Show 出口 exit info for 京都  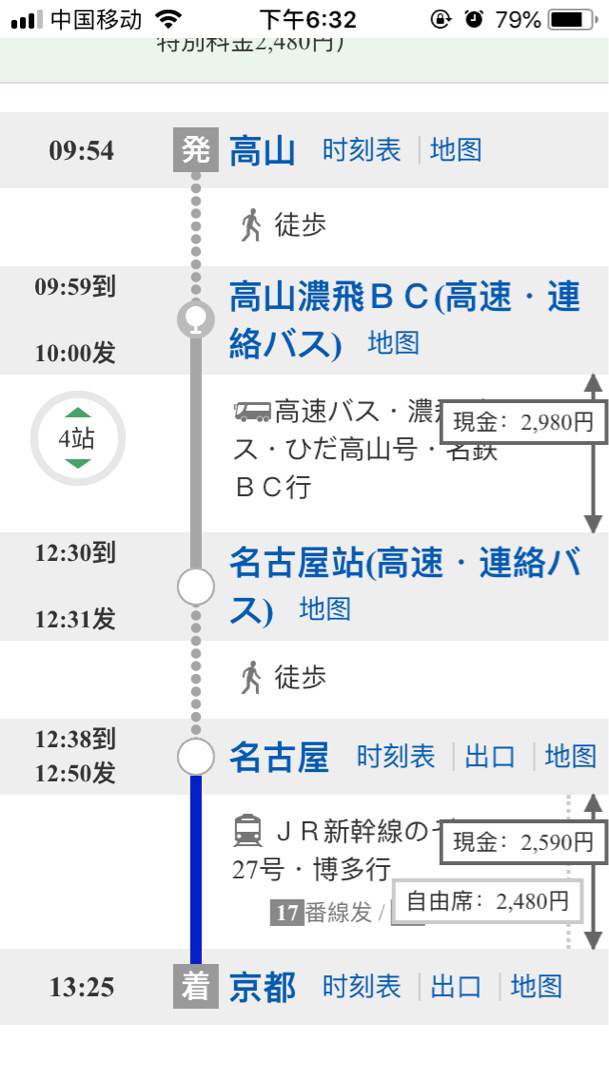[x=456, y=987]
